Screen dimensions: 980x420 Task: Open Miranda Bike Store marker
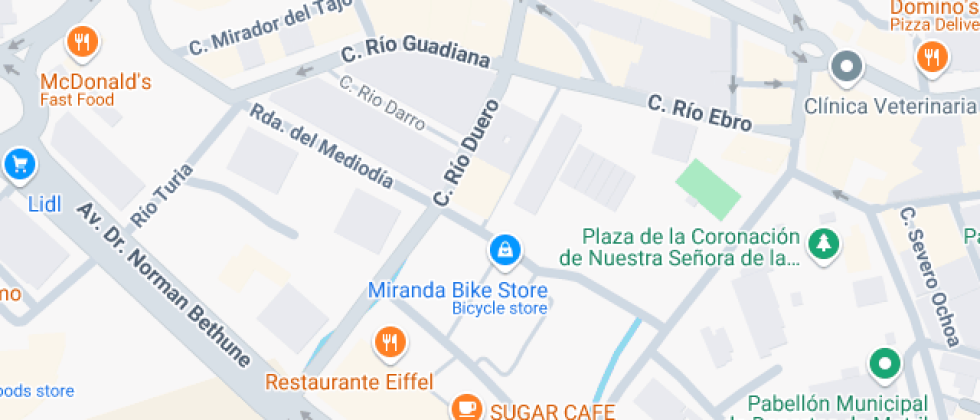pyautogui.click(x=506, y=250)
